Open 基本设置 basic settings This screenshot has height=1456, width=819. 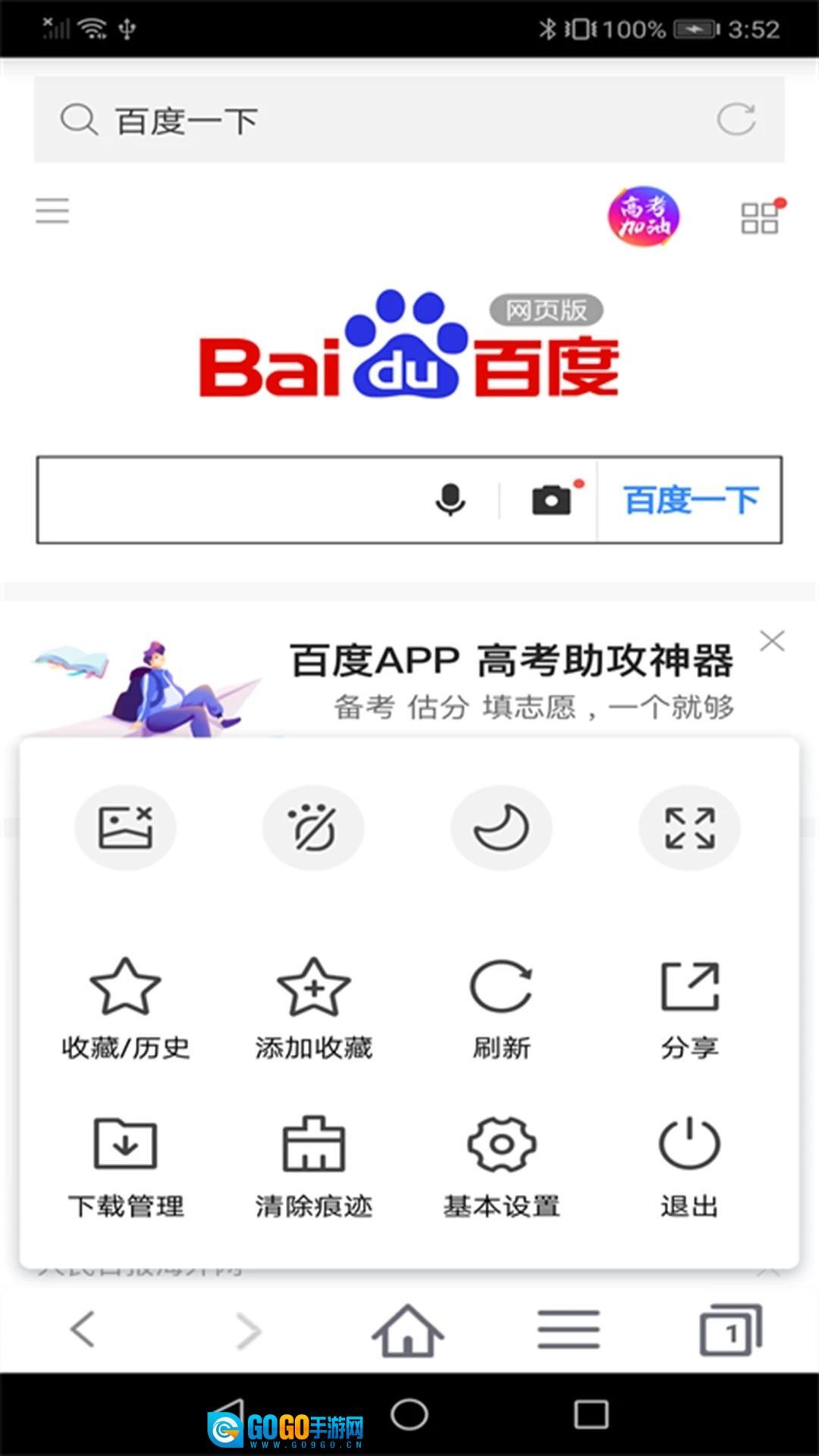tap(501, 1166)
